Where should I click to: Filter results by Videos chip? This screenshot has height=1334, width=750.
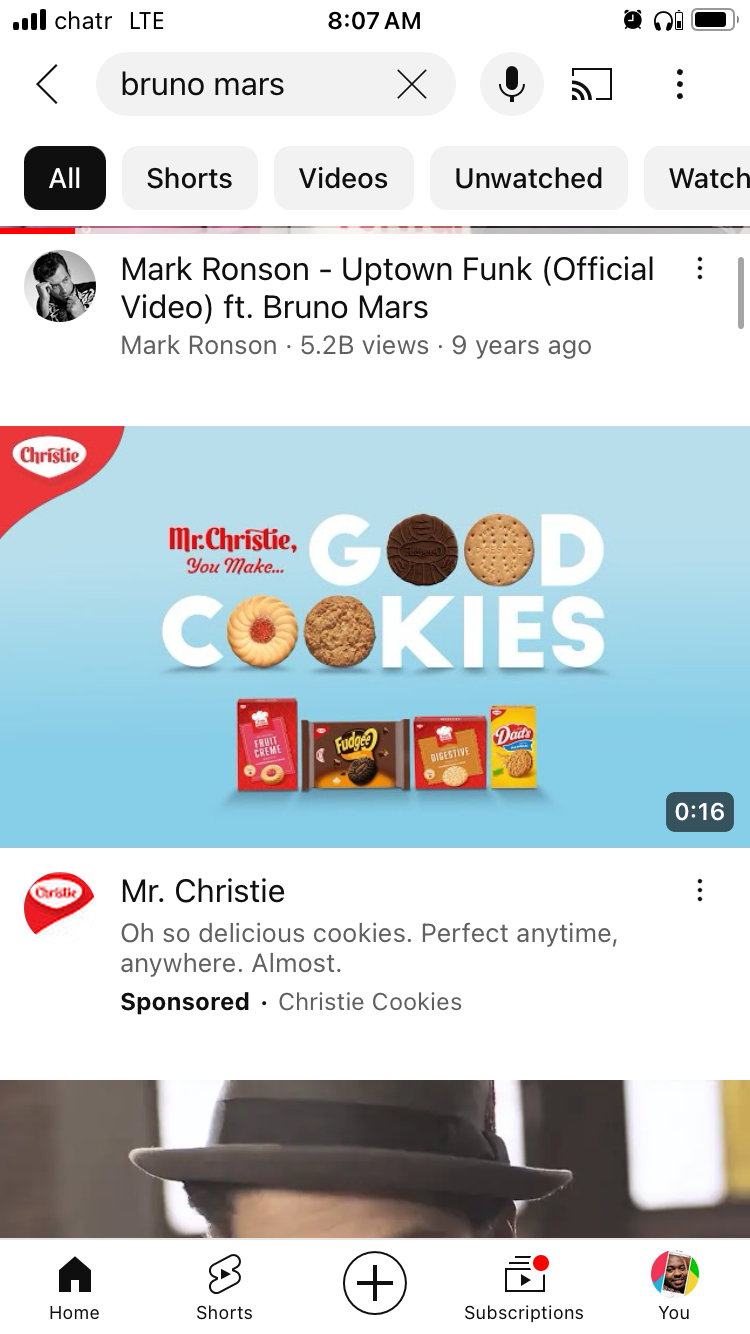point(343,178)
